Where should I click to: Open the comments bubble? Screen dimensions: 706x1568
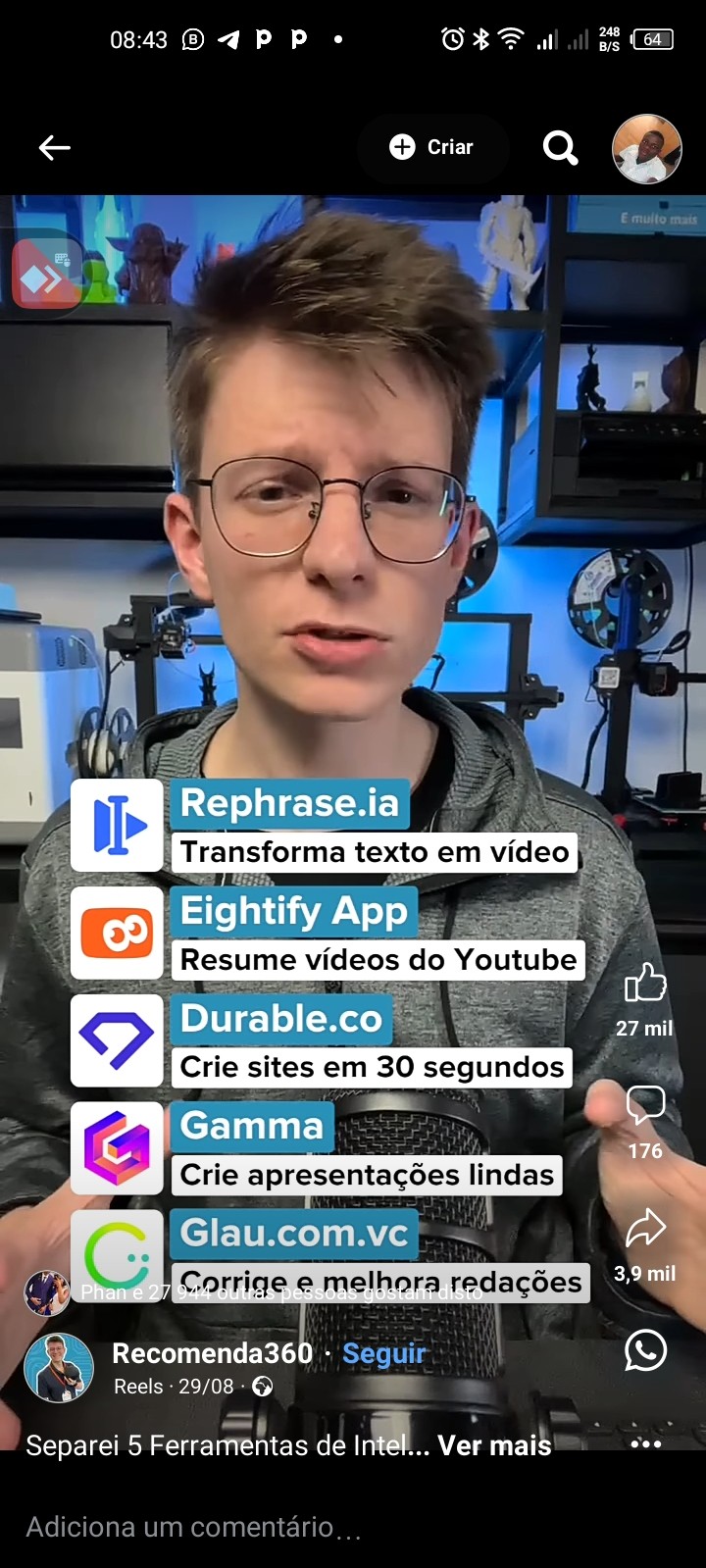click(x=645, y=1105)
